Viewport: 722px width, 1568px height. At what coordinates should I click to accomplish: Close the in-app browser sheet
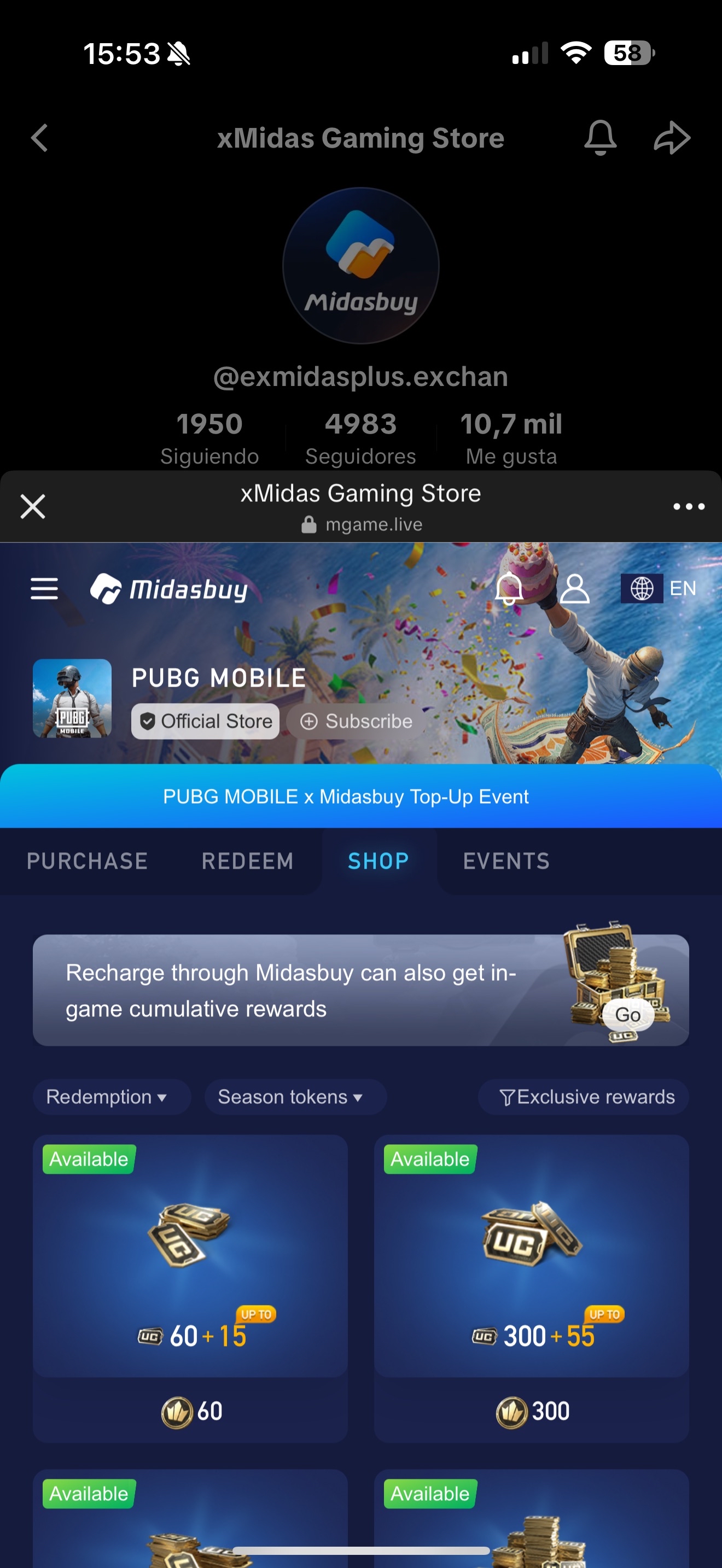33,506
